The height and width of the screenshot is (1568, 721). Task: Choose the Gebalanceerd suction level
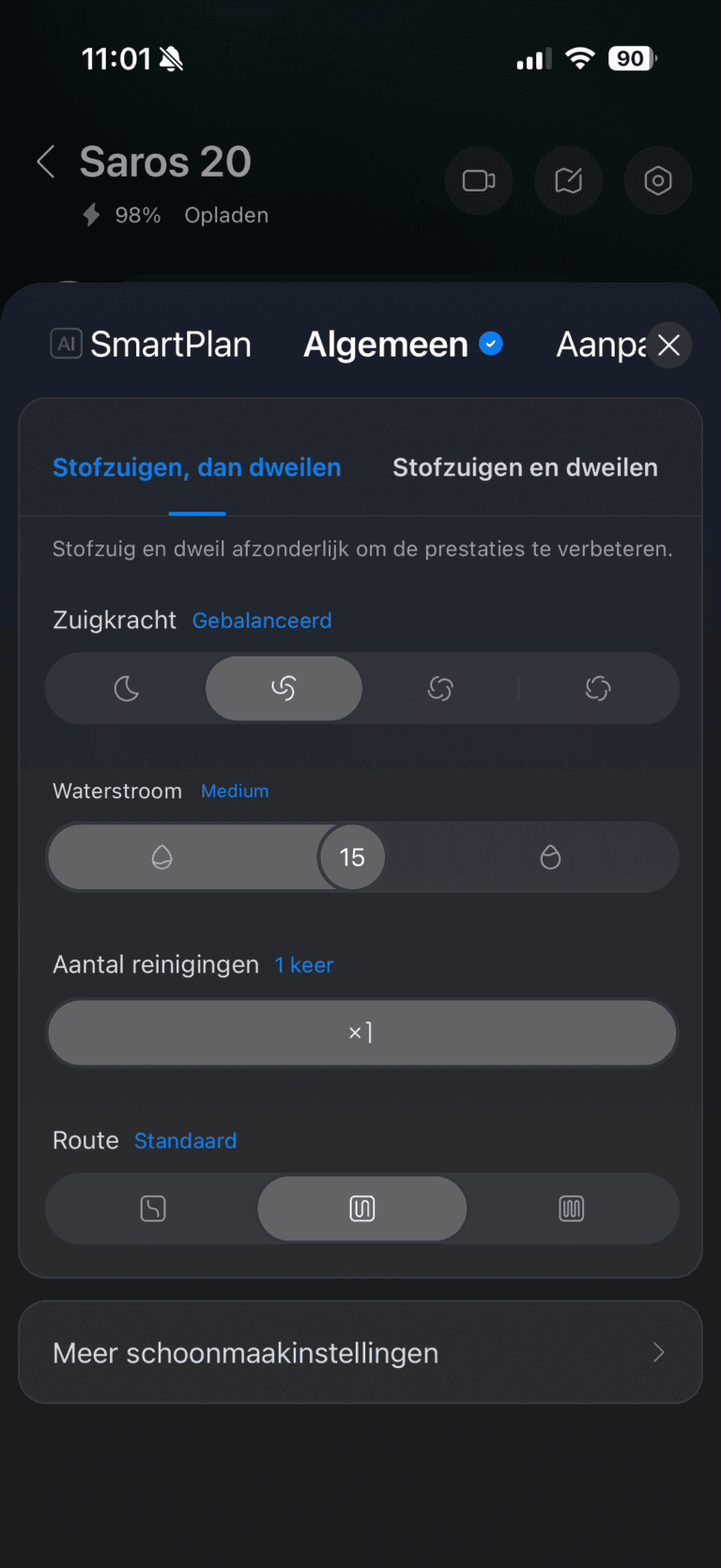pos(284,689)
